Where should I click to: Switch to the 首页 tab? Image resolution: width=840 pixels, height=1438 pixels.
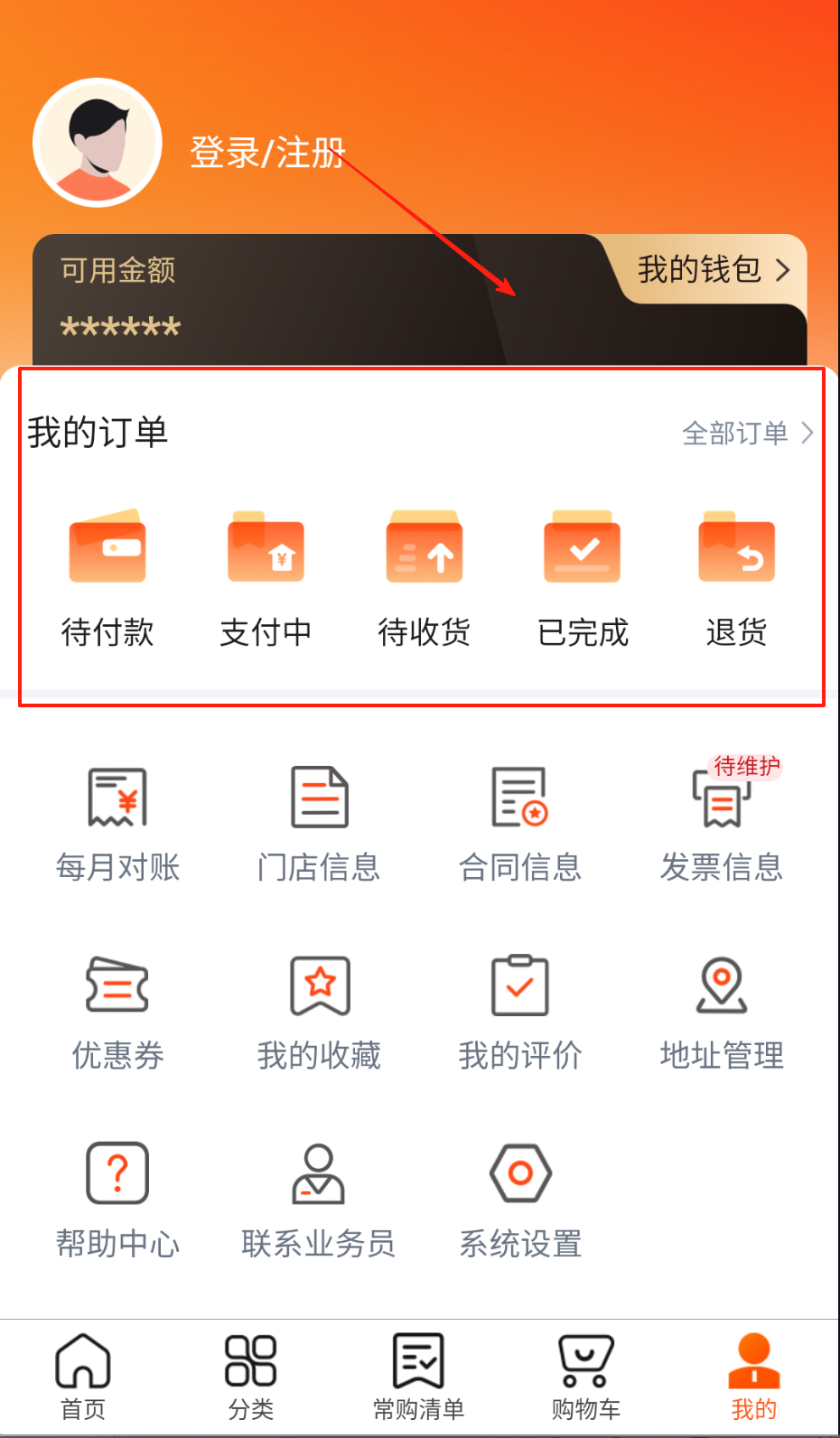[83, 1377]
